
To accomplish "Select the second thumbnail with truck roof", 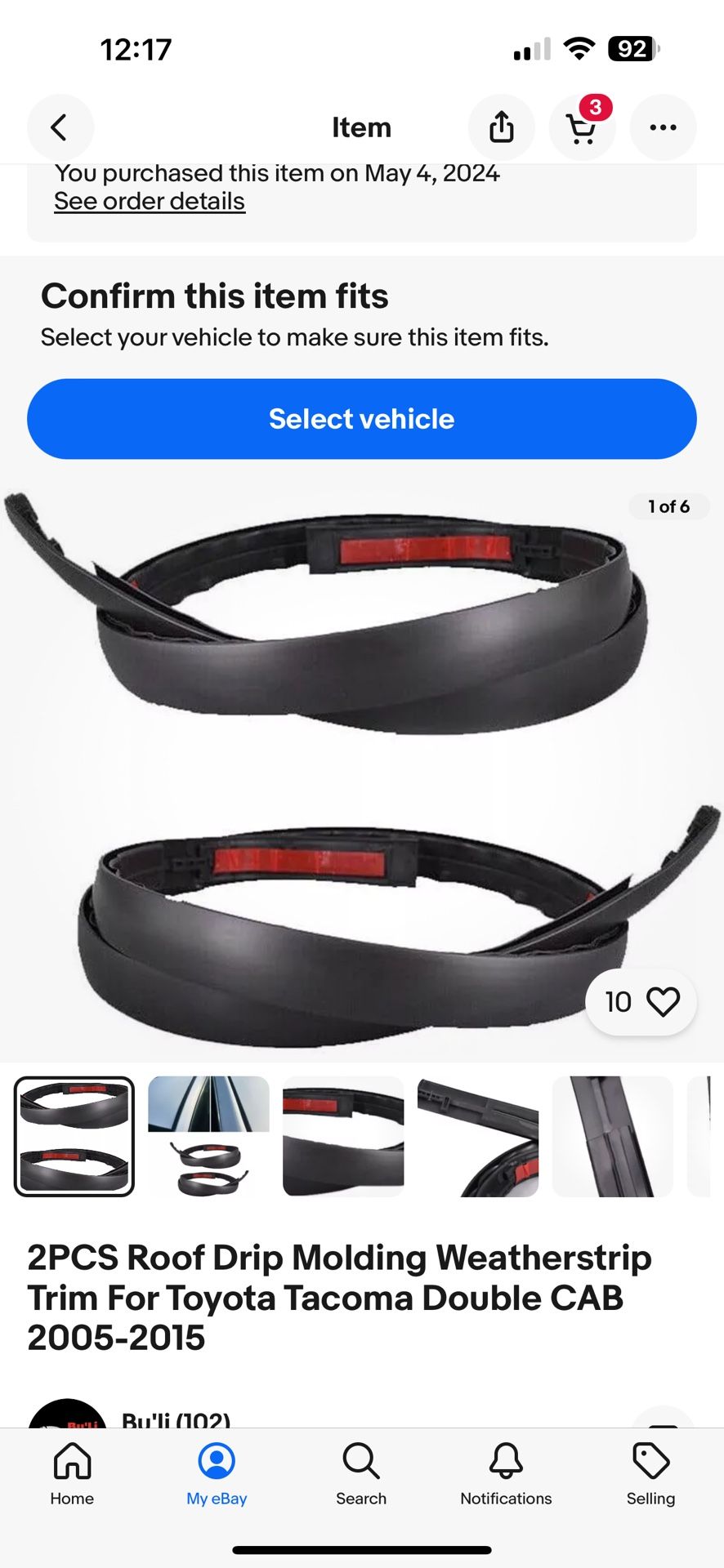I will tap(208, 1136).
